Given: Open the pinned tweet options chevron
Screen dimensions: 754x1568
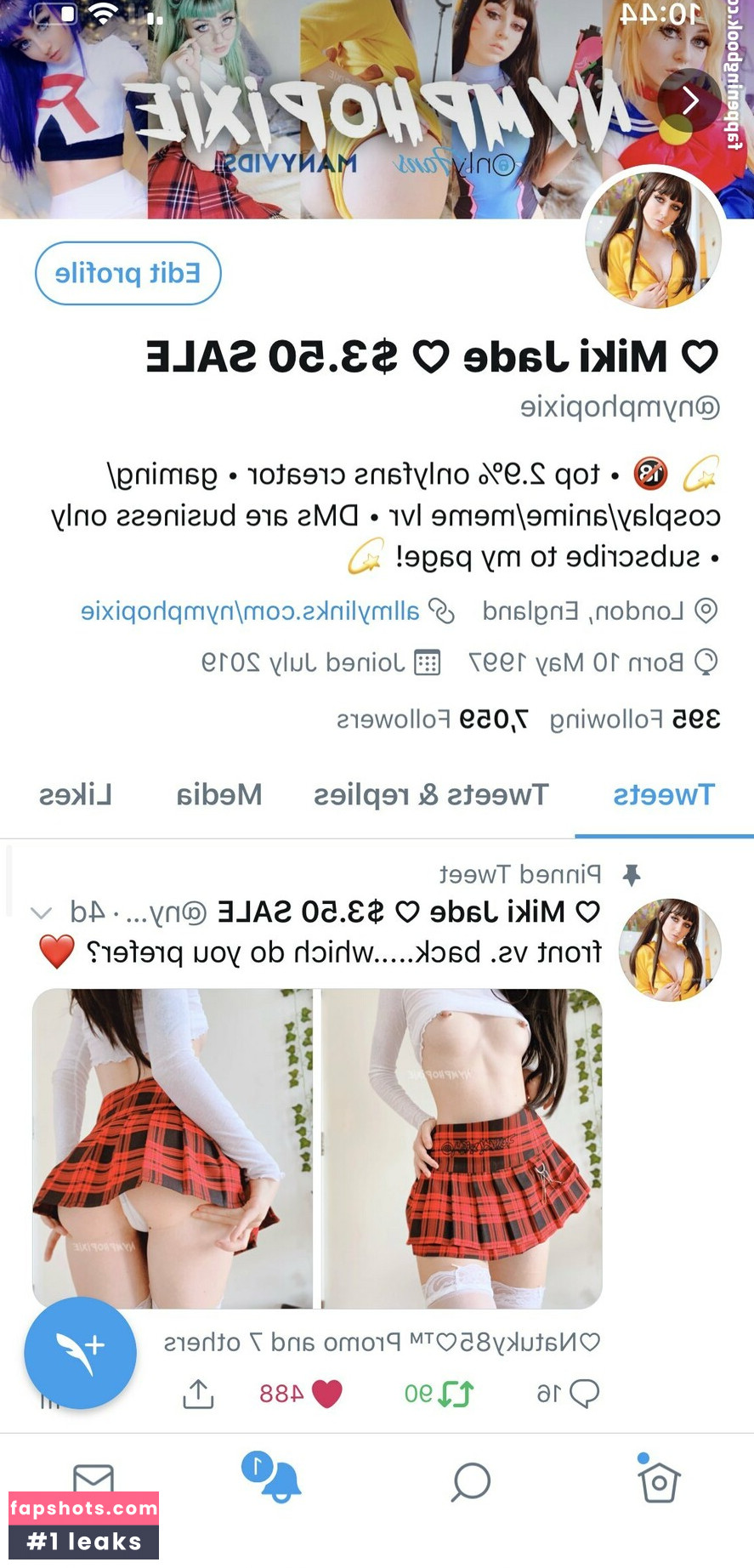Looking at the screenshot, I should [x=40, y=912].
